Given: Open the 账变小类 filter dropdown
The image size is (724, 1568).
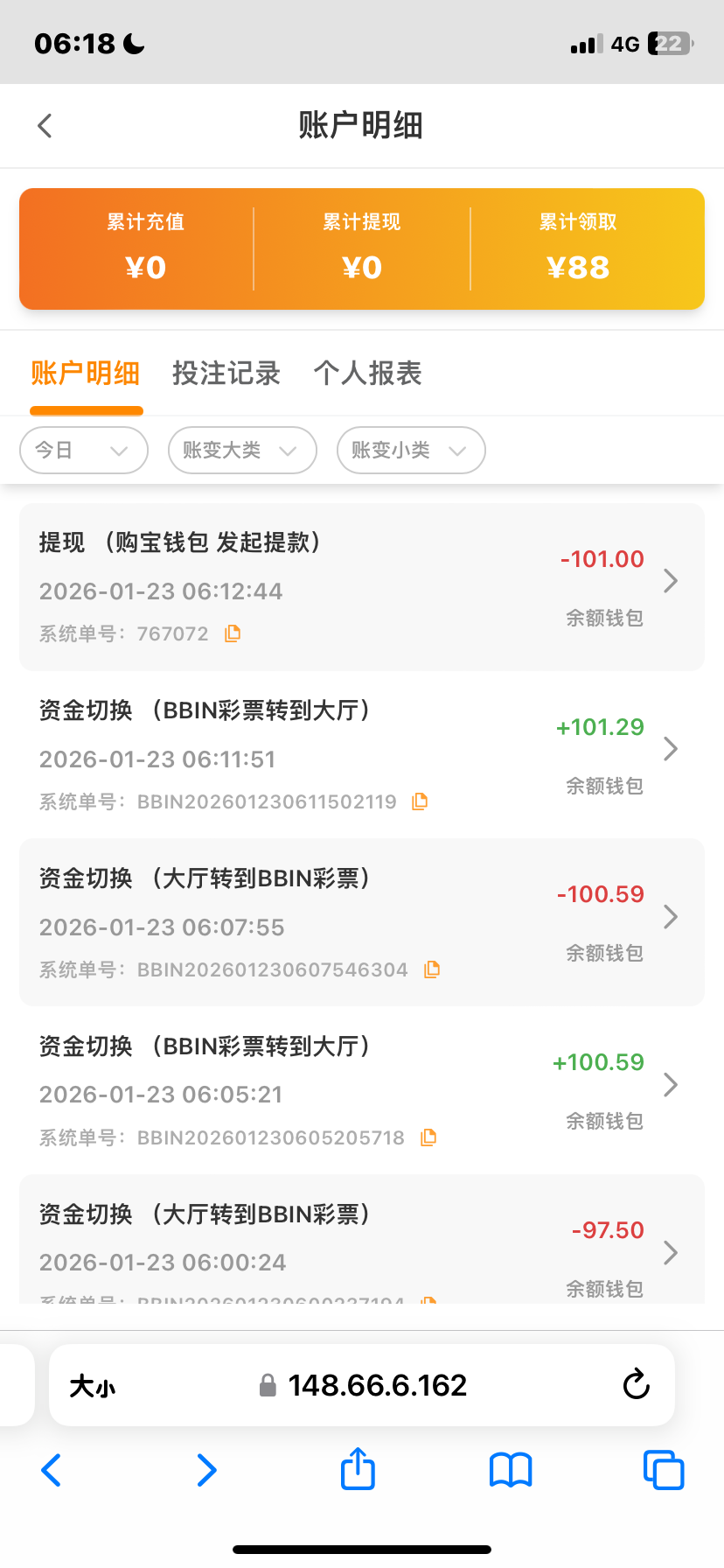Looking at the screenshot, I should (411, 451).
